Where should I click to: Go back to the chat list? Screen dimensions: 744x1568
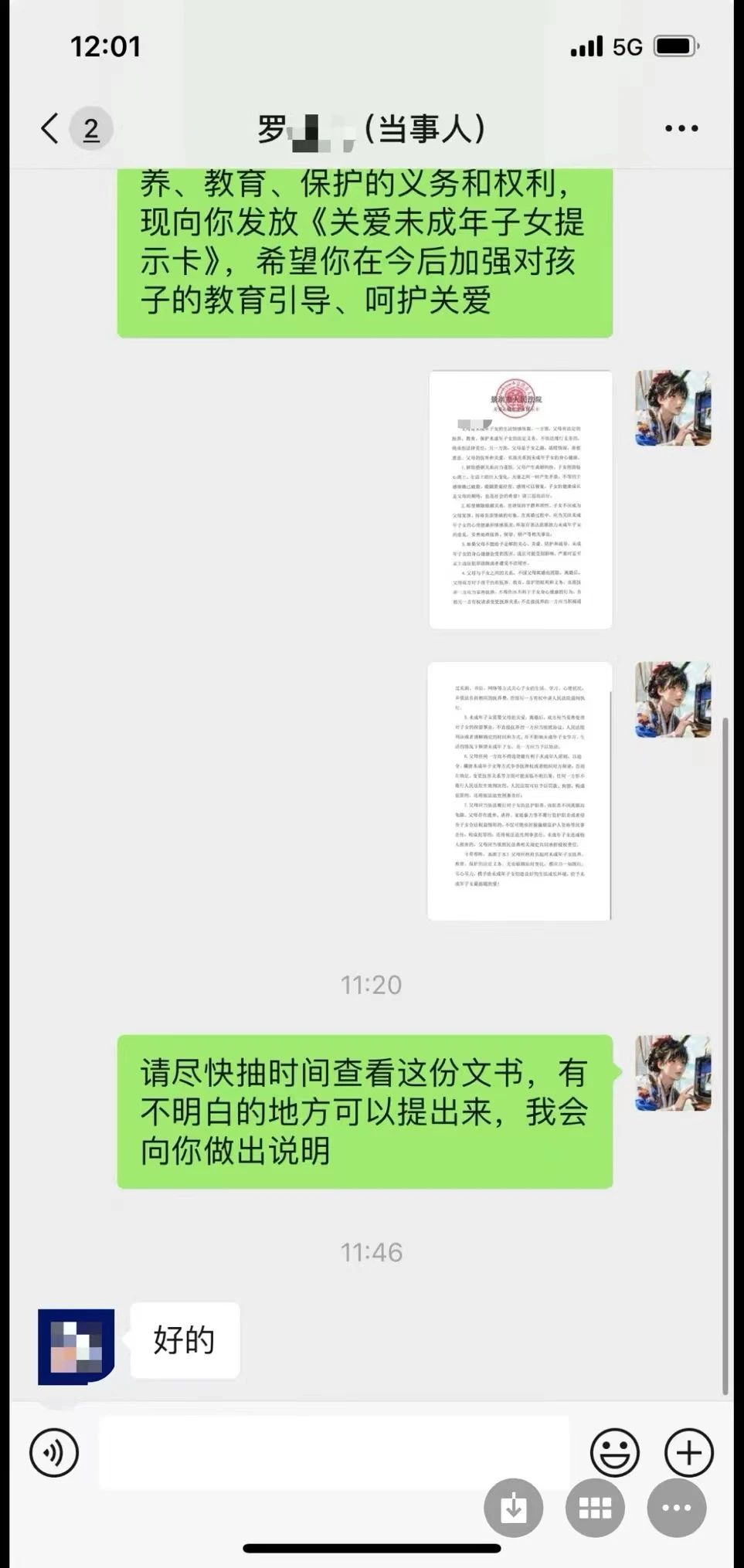(51, 128)
